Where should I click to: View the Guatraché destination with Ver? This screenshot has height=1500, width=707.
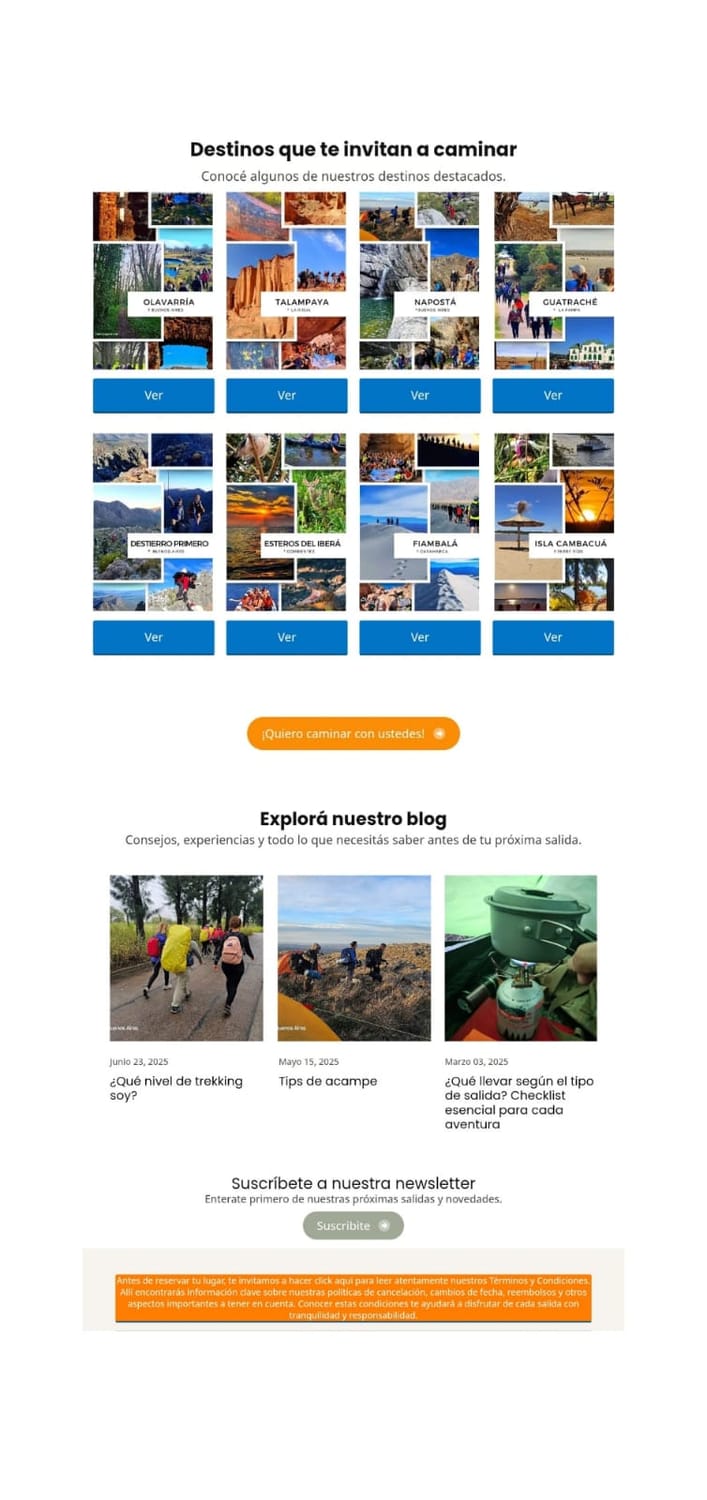pos(553,395)
